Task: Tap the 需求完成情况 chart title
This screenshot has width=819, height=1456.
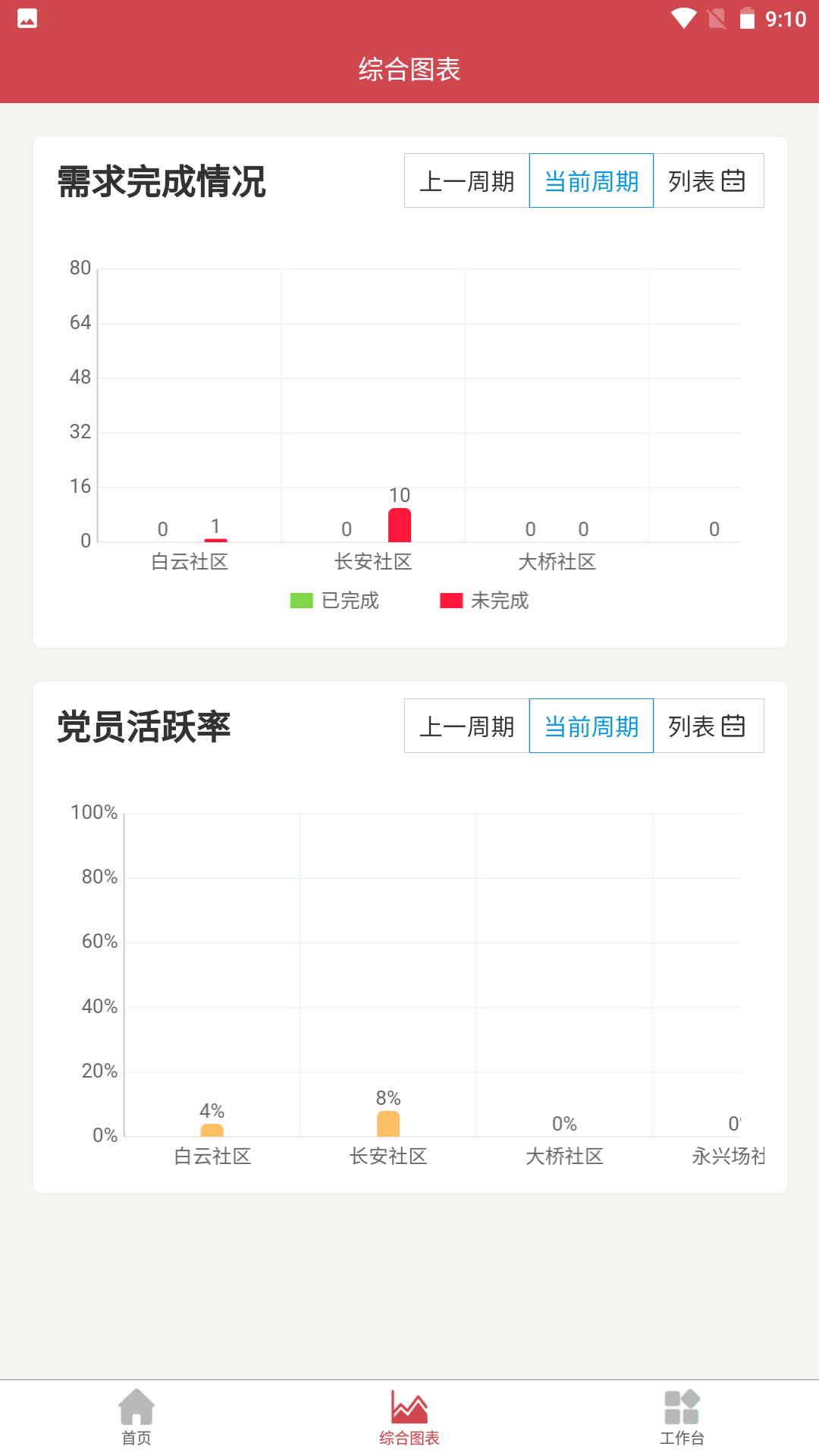Action: (159, 180)
